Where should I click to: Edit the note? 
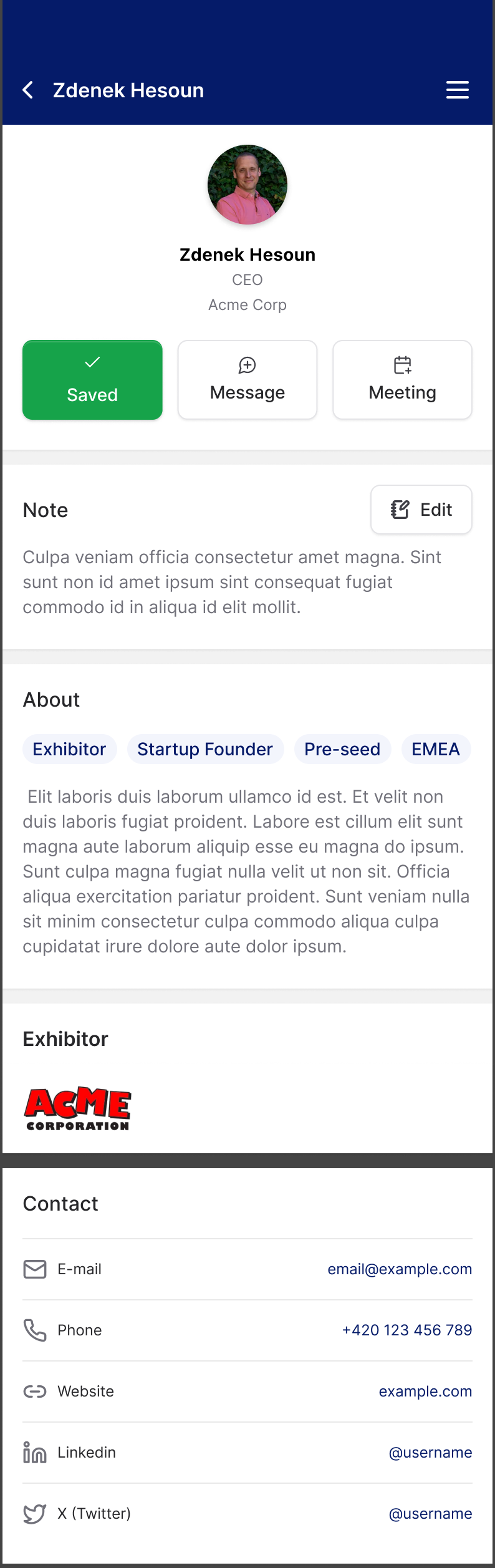421,510
